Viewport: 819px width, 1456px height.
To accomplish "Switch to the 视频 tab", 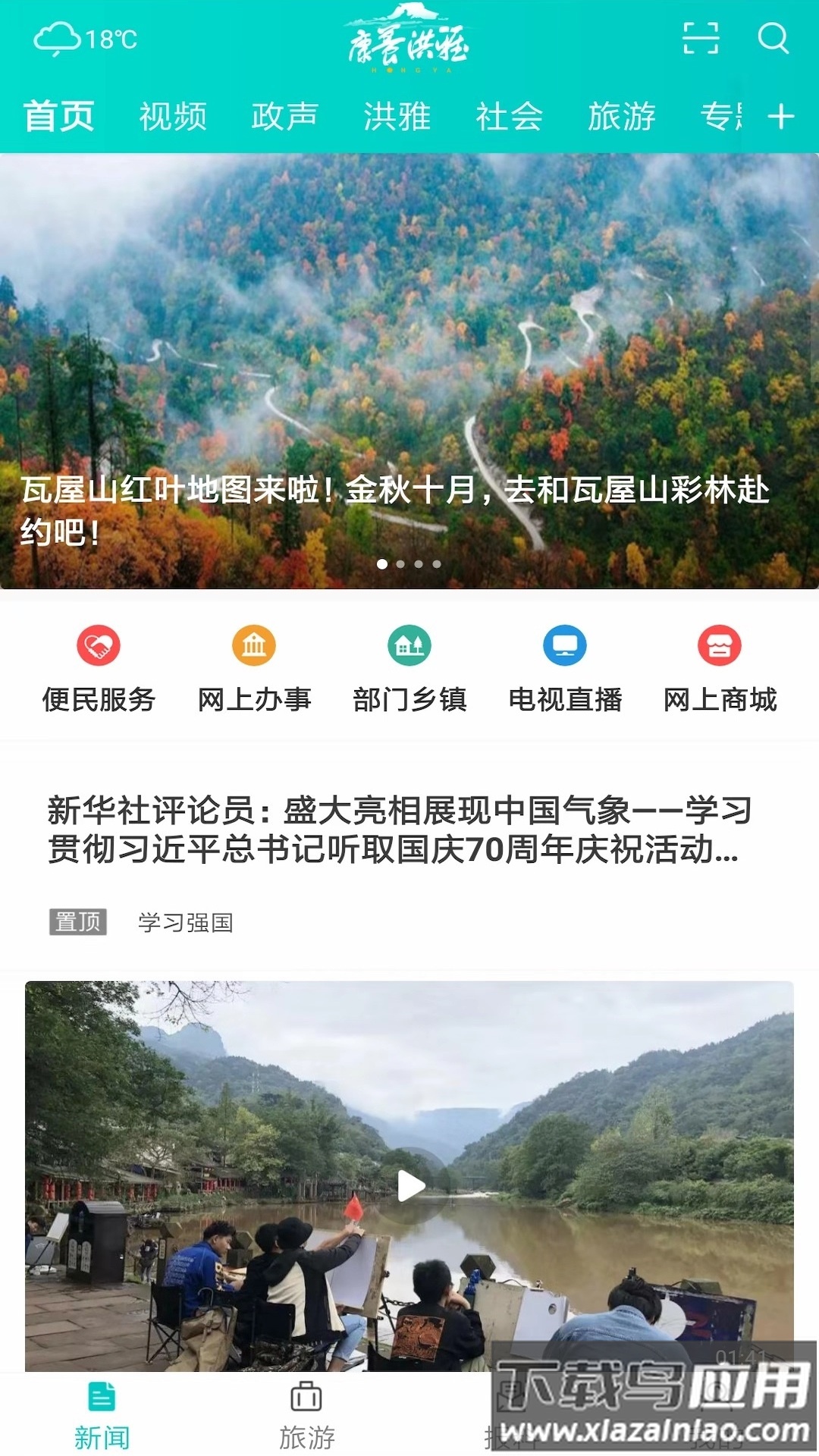I will 171,118.
